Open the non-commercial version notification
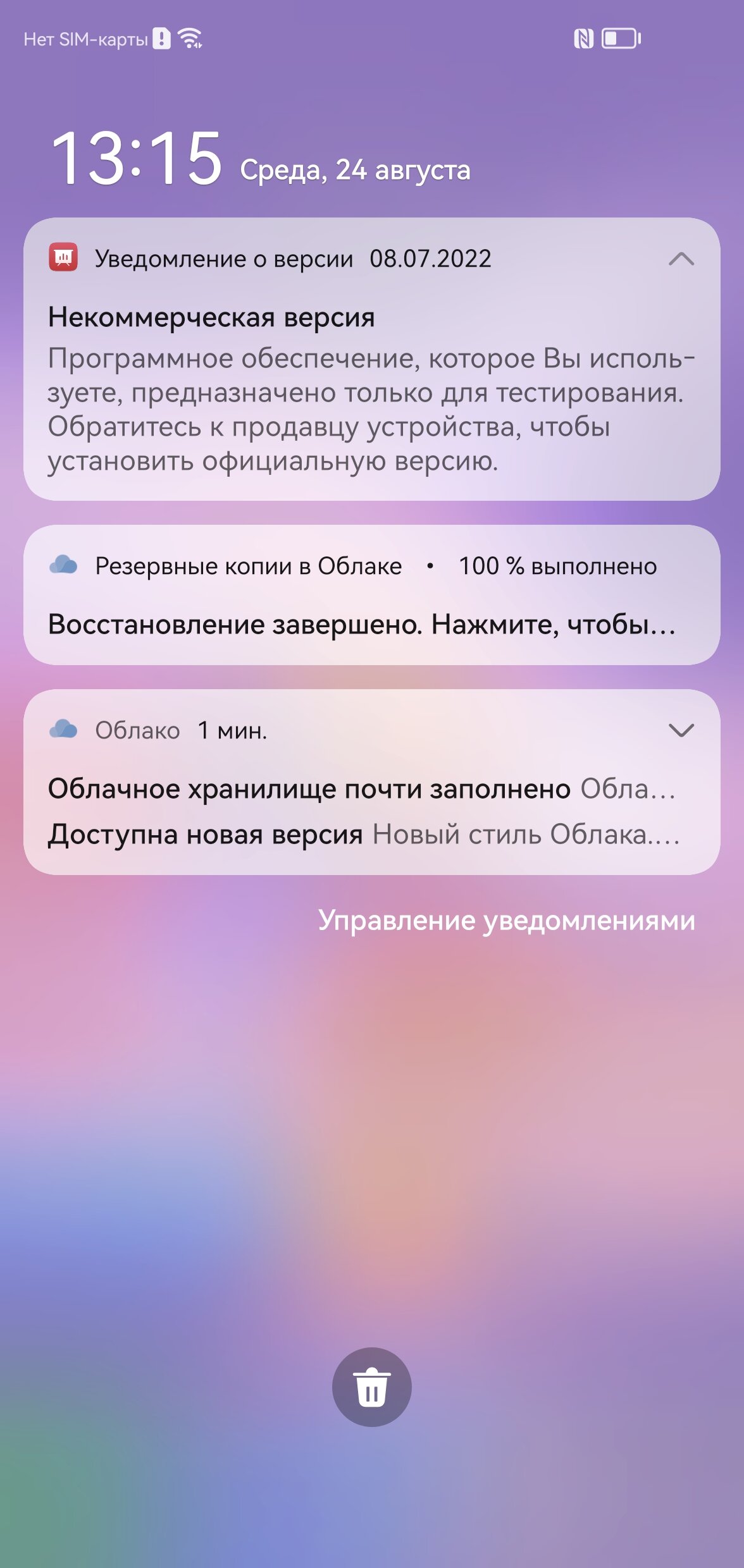Image resolution: width=744 pixels, height=1568 pixels. (372, 359)
